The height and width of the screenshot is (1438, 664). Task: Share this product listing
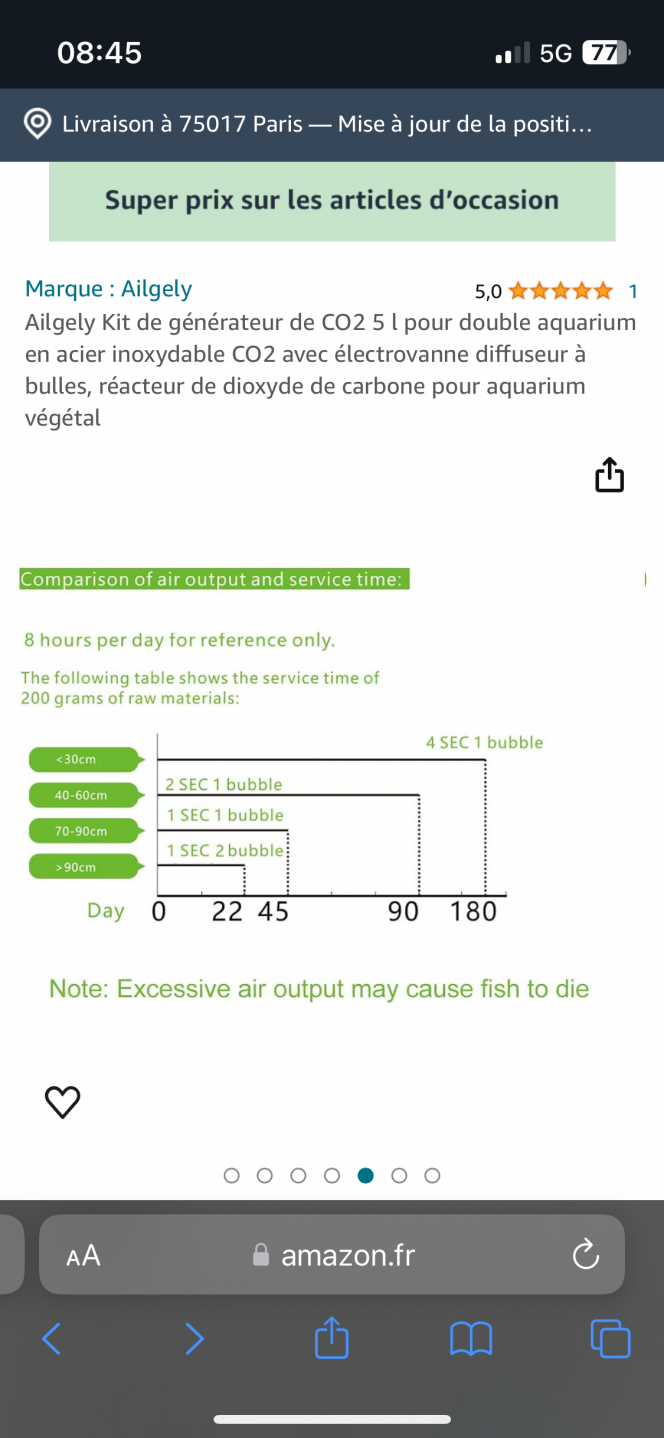pos(609,475)
